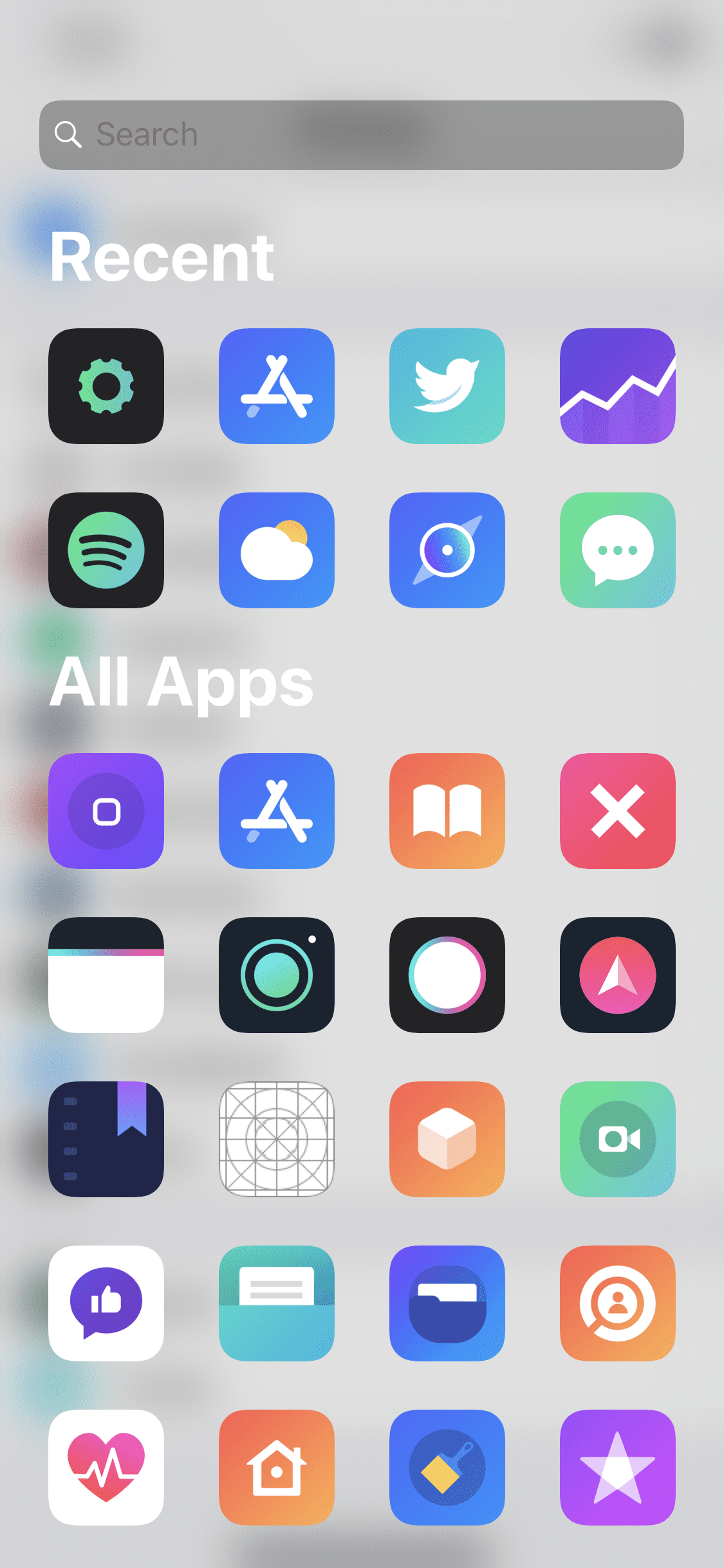Launch the Calendar app

pyautogui.click(x=106, y=975)
